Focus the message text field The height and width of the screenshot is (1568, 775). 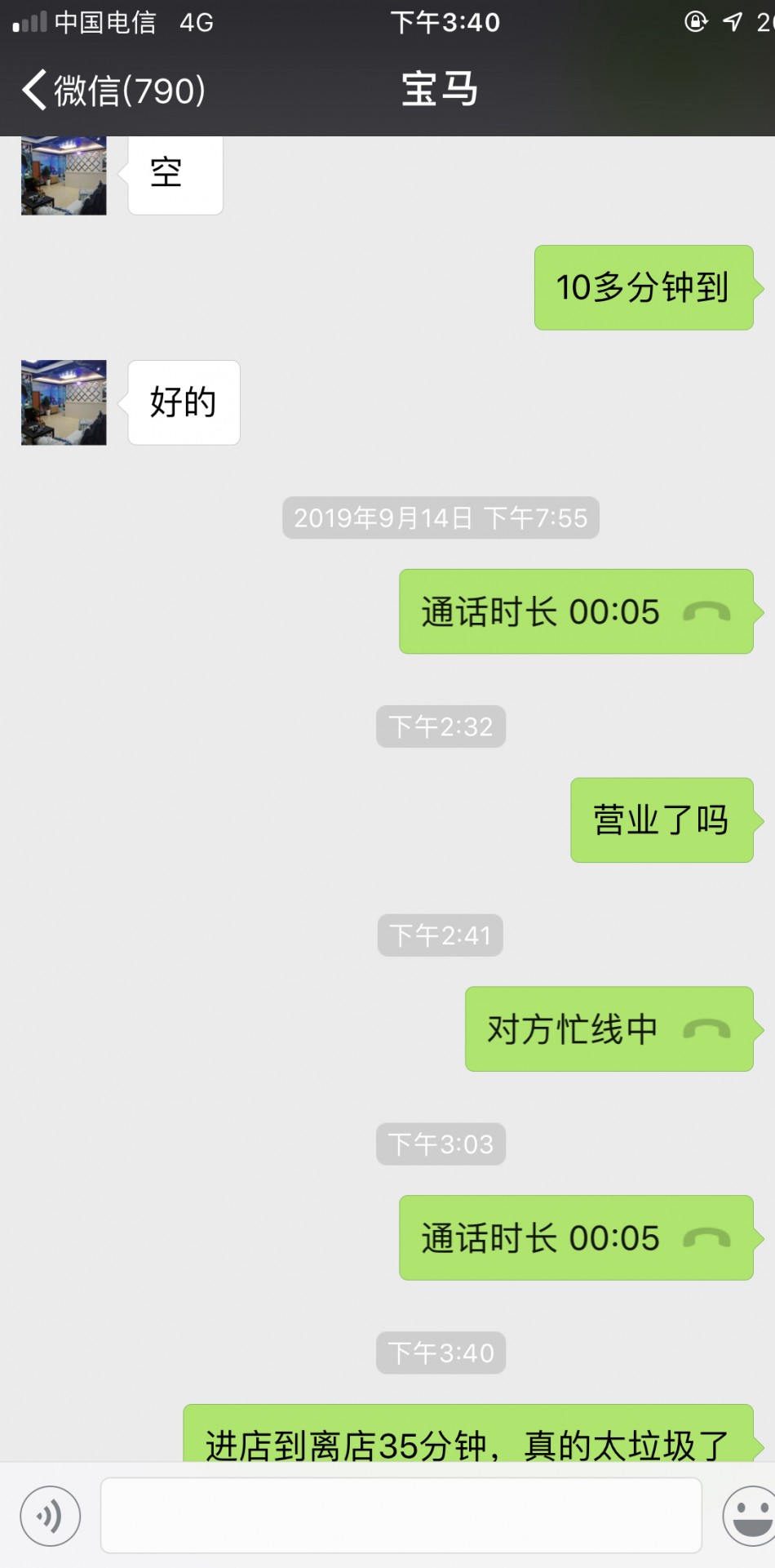tap(401, 1515)
